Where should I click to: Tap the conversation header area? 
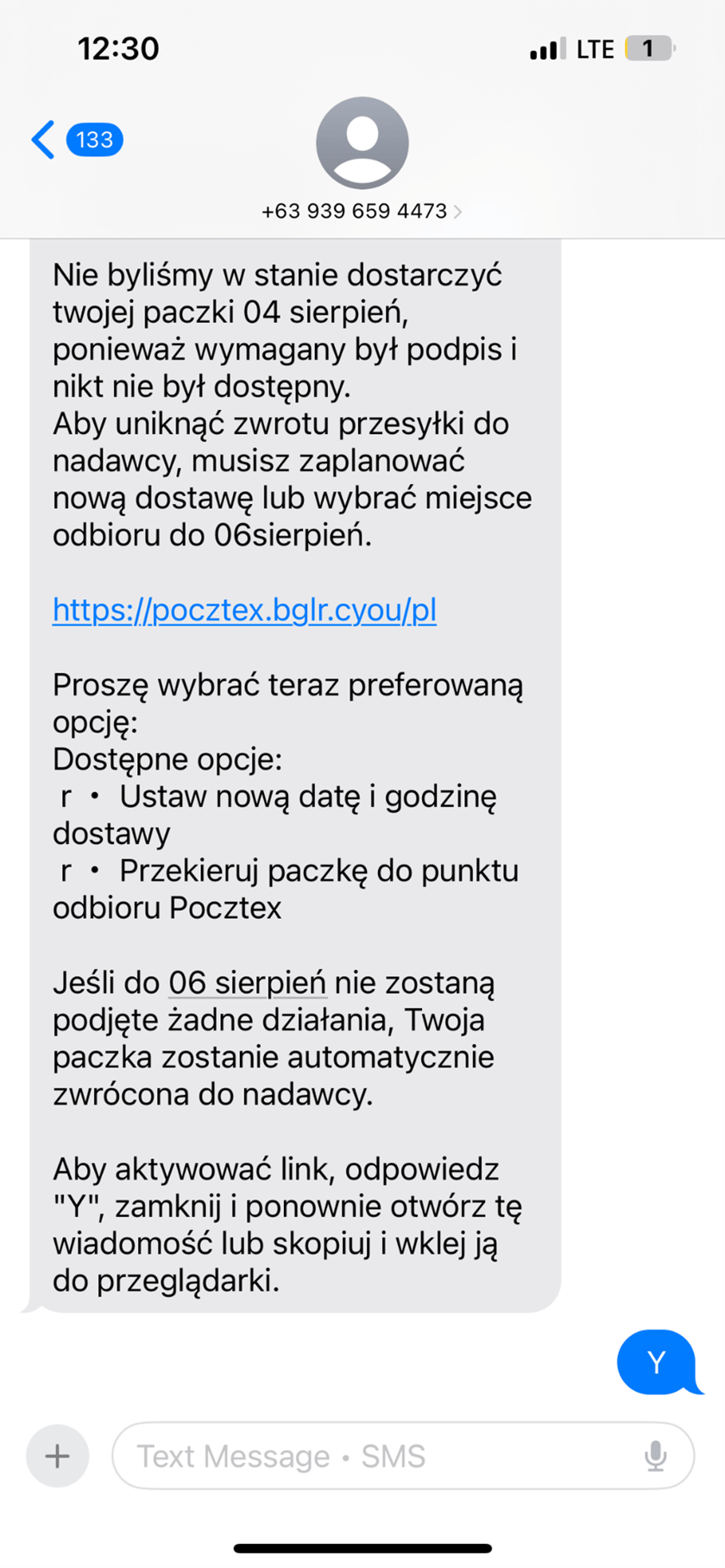pos(362,164)
